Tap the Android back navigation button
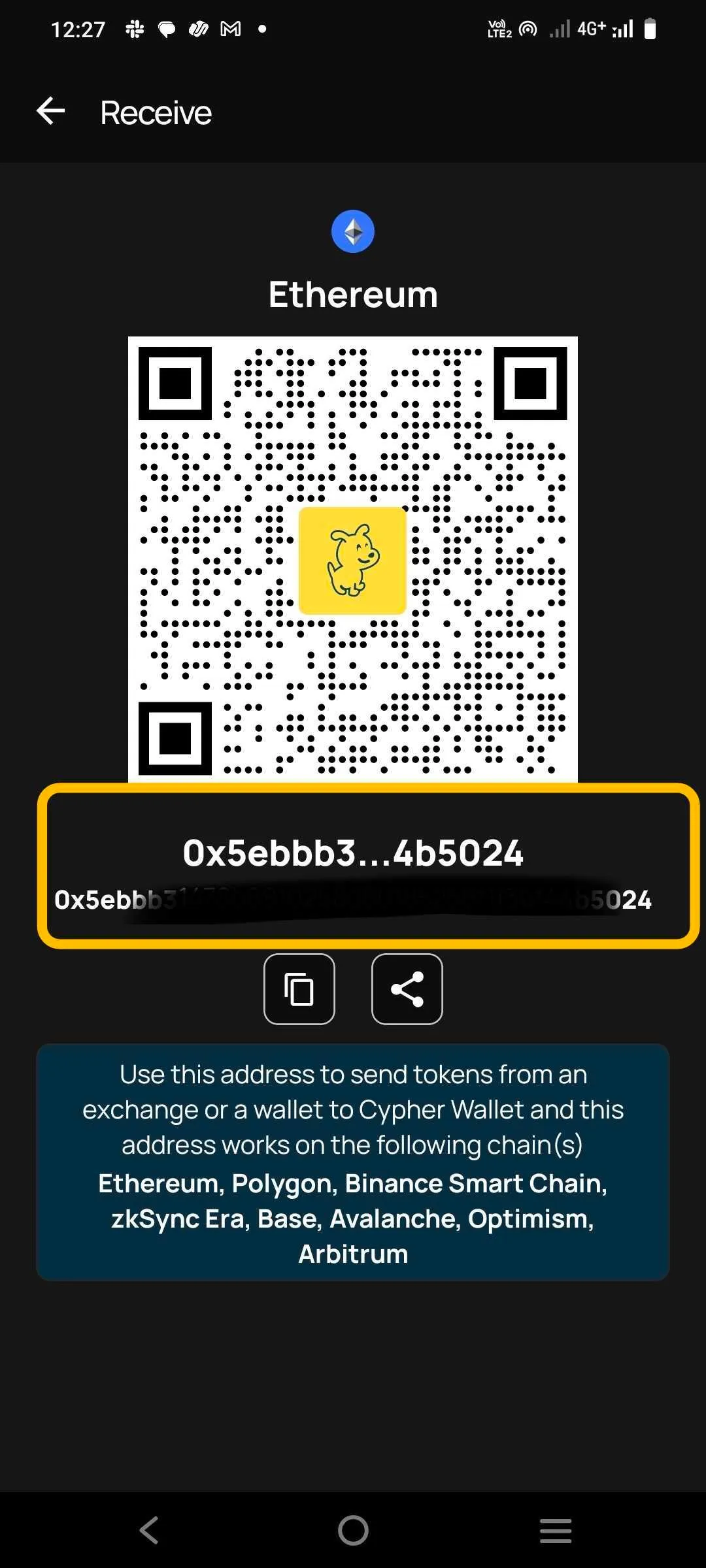This screenshot has height=1568, width=706. point(149,1529)
